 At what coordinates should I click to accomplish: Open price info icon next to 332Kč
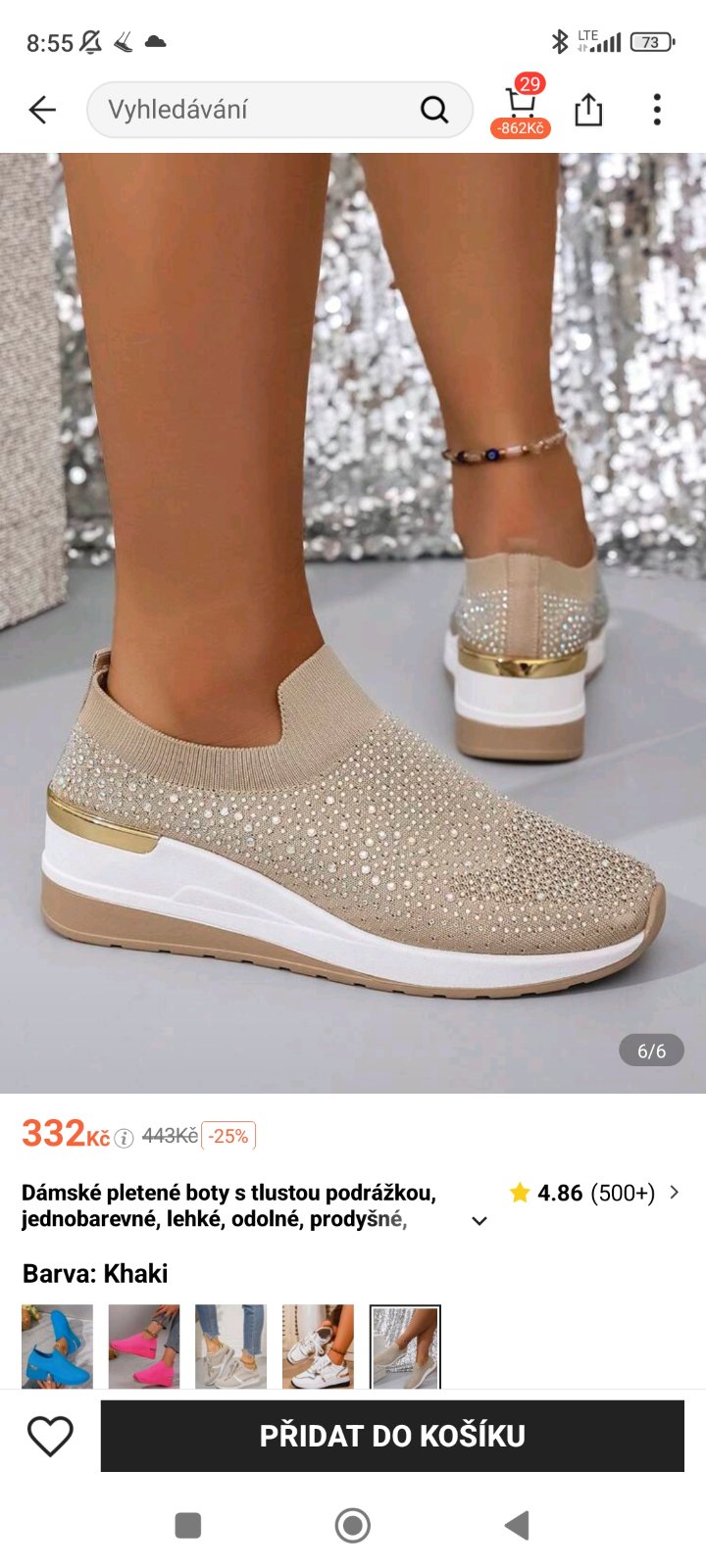click(x=124, y=1138)
